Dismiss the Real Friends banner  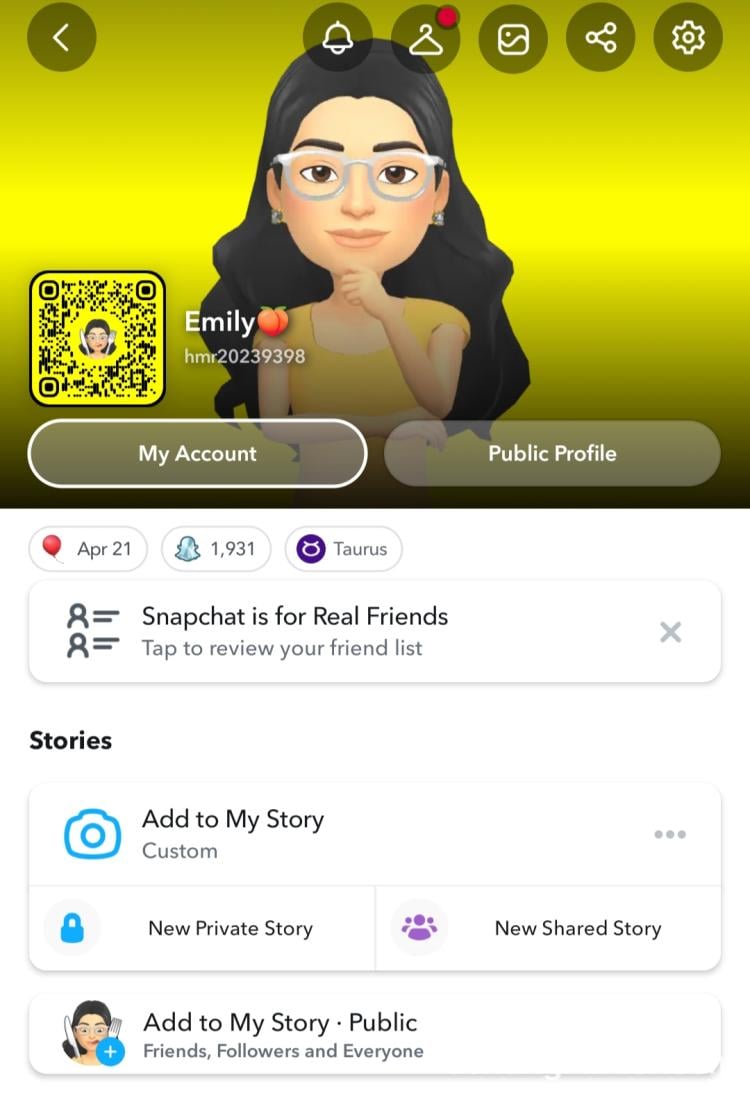pyautogui.click(x=671, y=631)
